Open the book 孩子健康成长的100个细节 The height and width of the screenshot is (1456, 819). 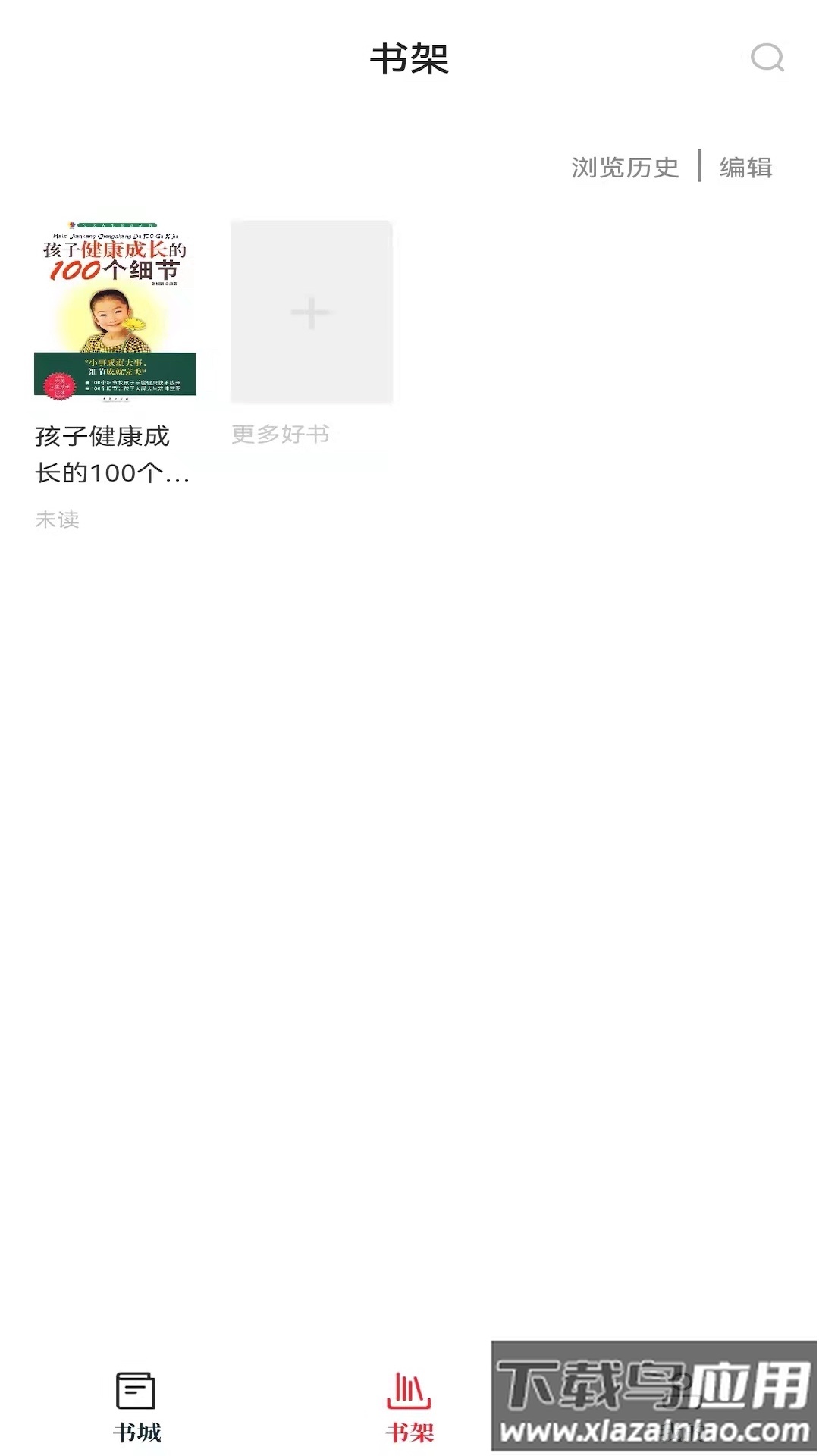point(115,310)
